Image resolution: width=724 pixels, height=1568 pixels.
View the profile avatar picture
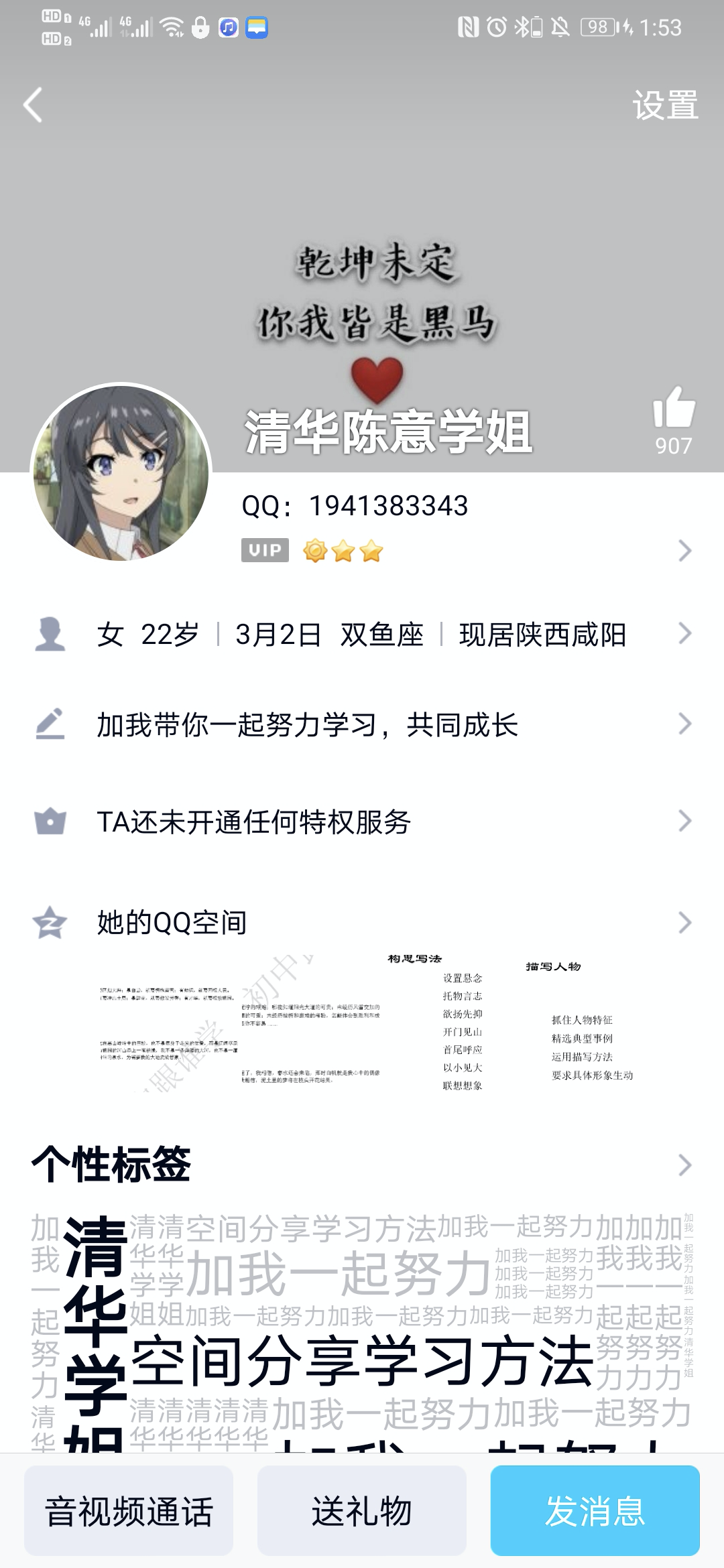[121, 473]
